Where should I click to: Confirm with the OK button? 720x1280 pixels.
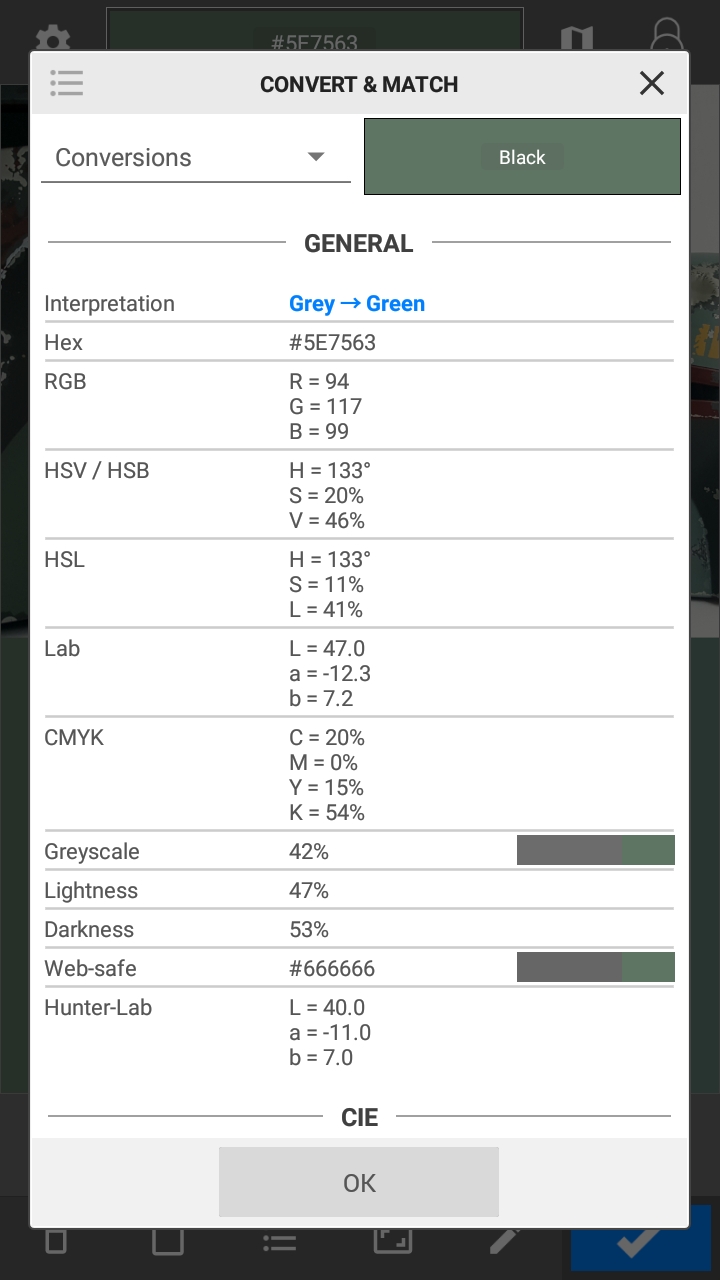[359, 1183]
